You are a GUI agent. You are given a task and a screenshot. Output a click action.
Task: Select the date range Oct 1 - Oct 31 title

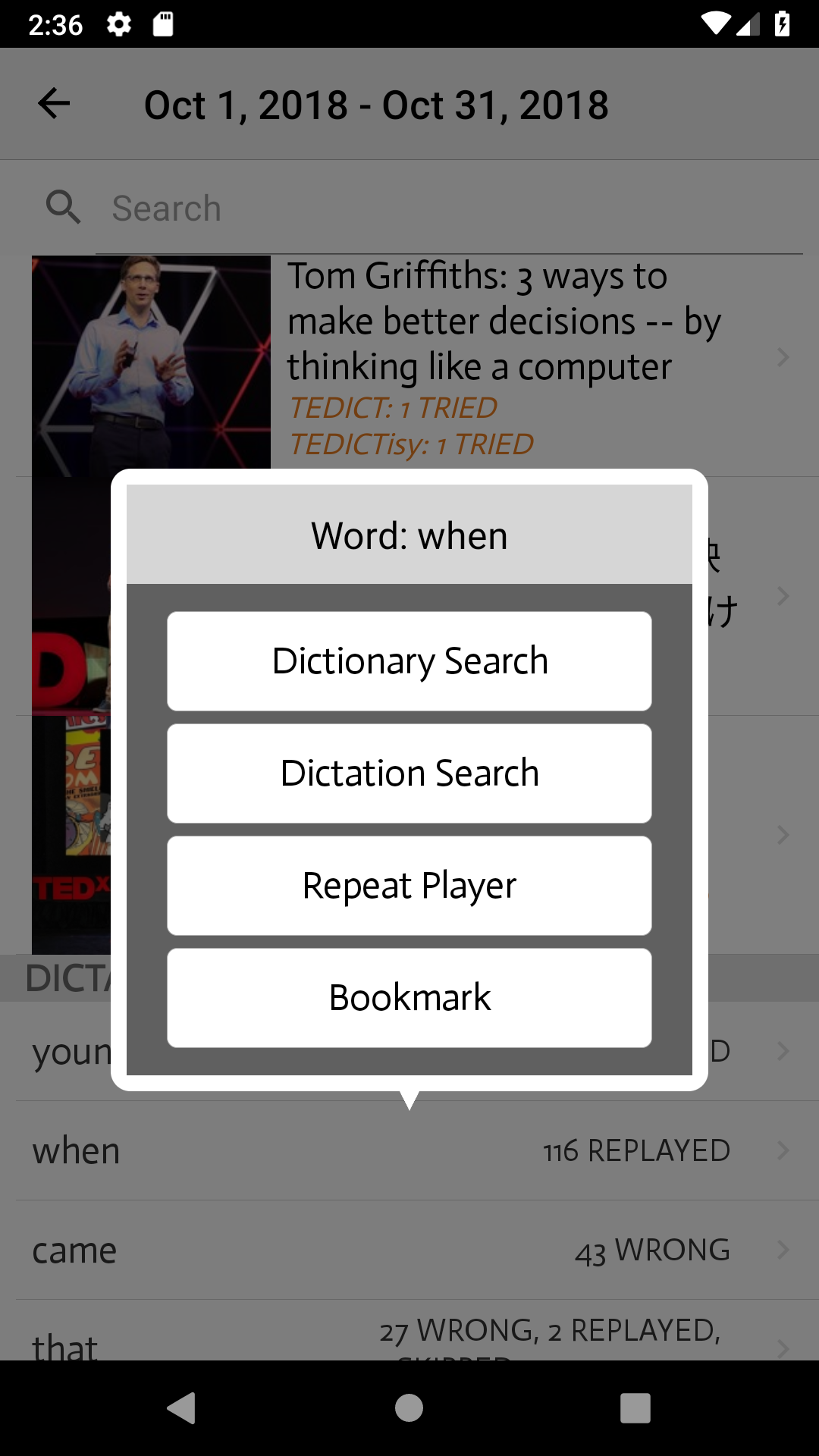pyautogui.click(x=377, y=105)
